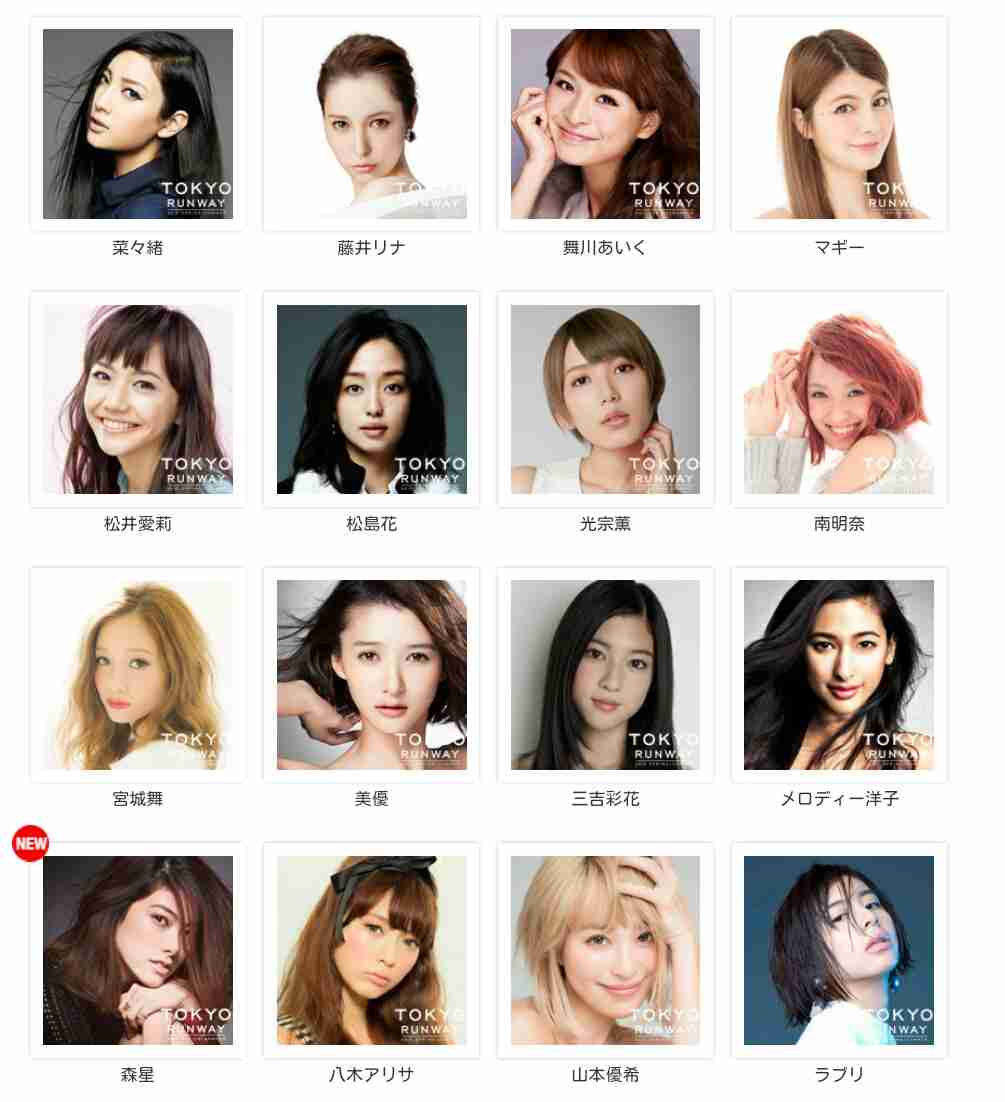Select the ラブリ model tile

pos(839,950)
